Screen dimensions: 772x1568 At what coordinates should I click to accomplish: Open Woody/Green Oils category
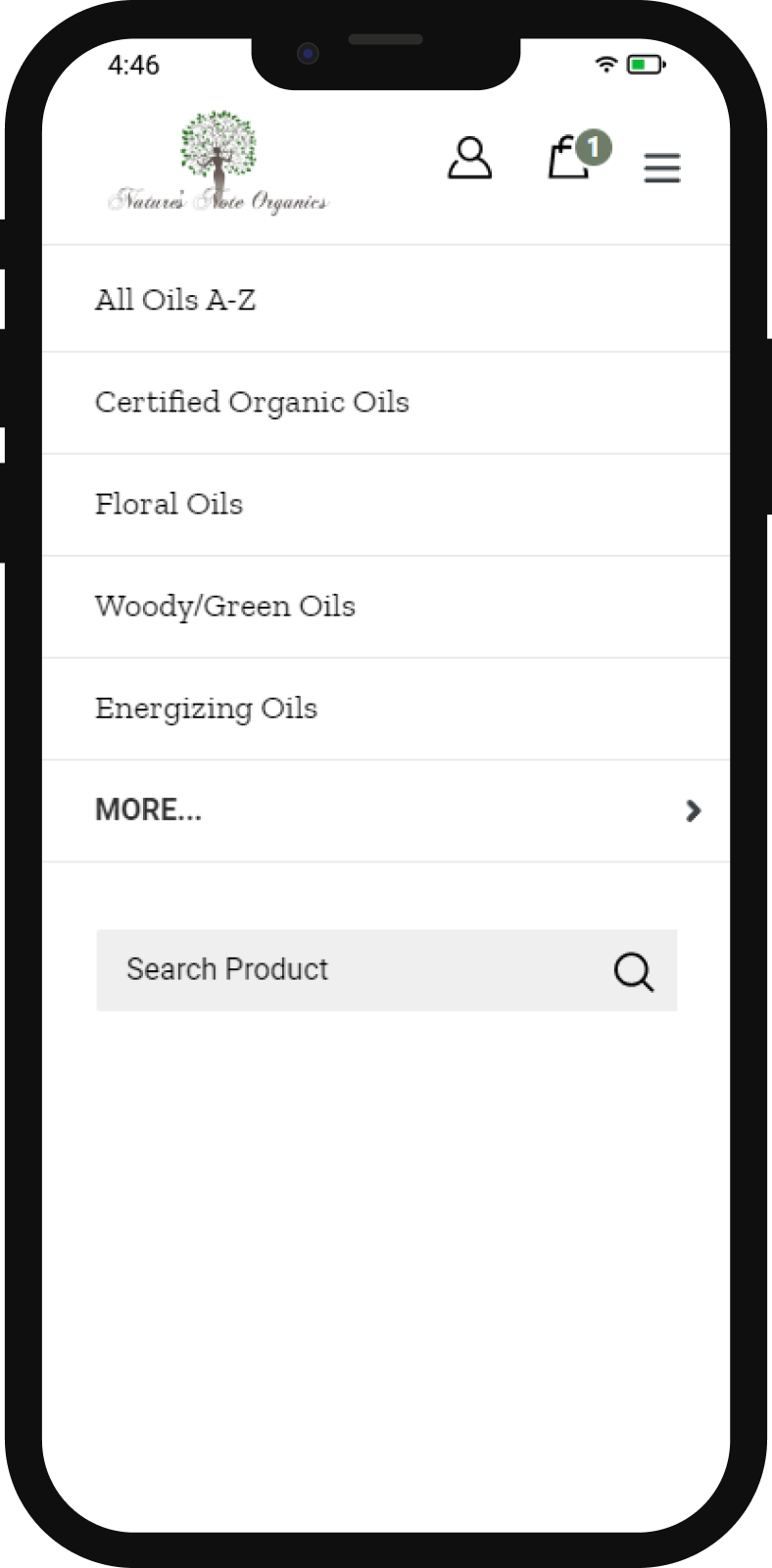coord(386,606)
